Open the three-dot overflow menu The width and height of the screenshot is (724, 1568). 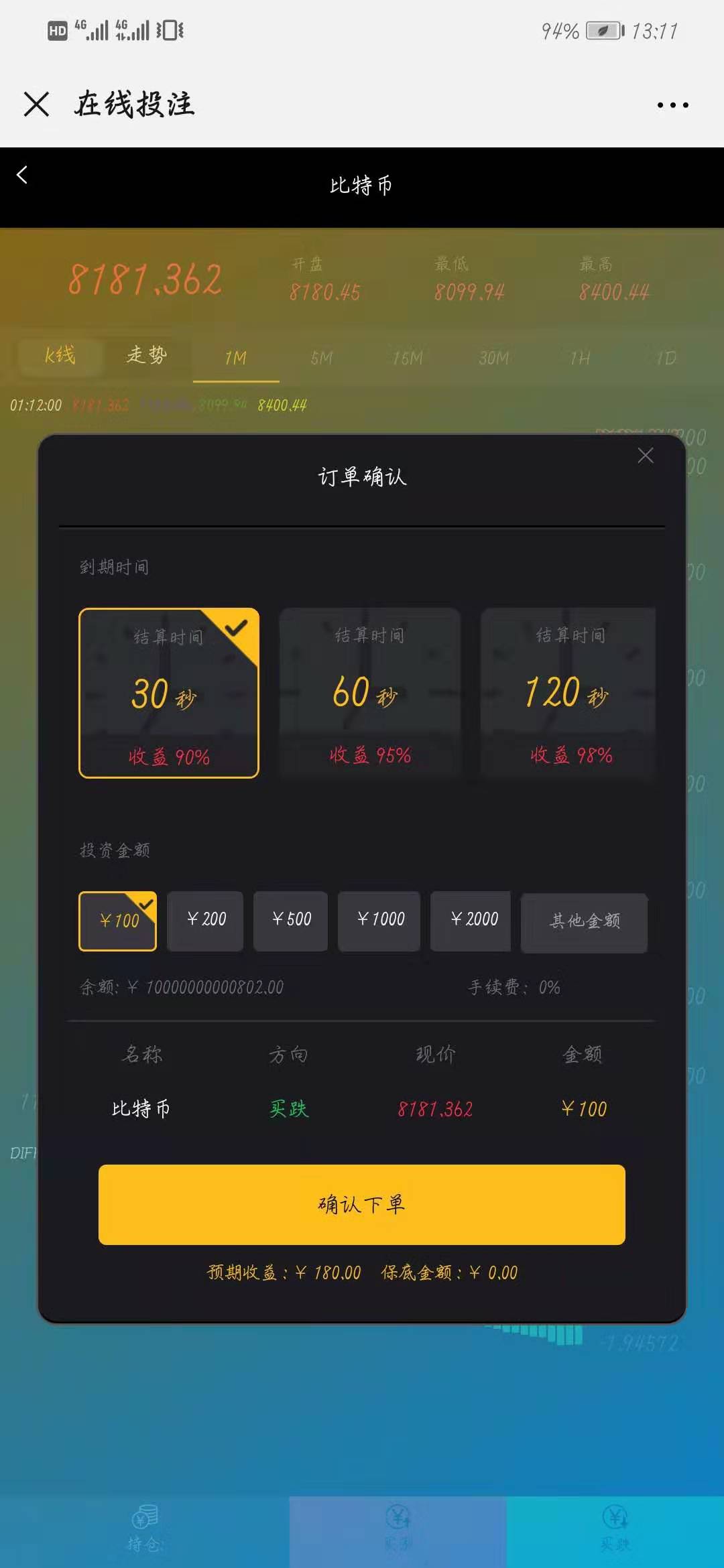tap(672, 105)
